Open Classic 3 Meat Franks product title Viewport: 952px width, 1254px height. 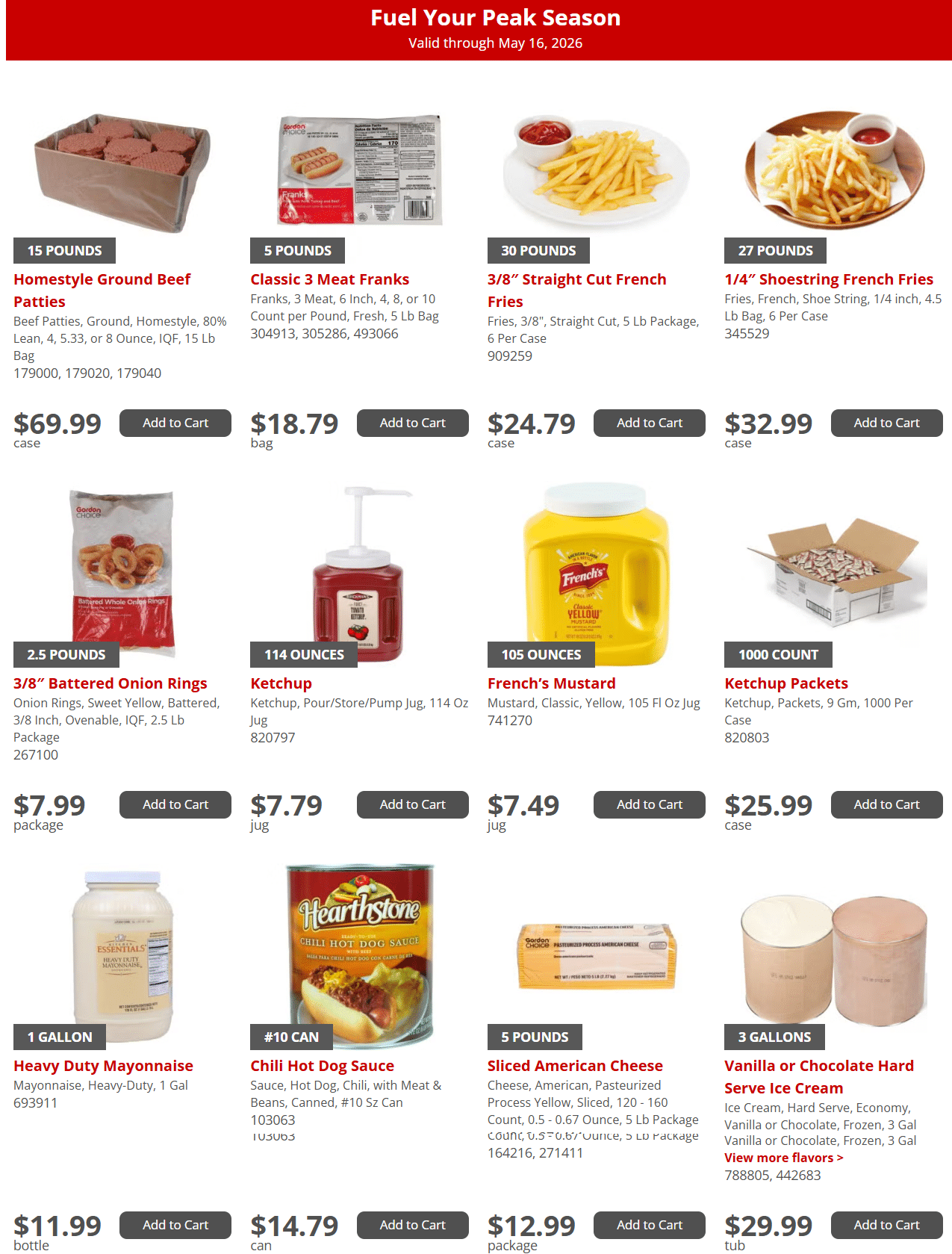(329, 279)
